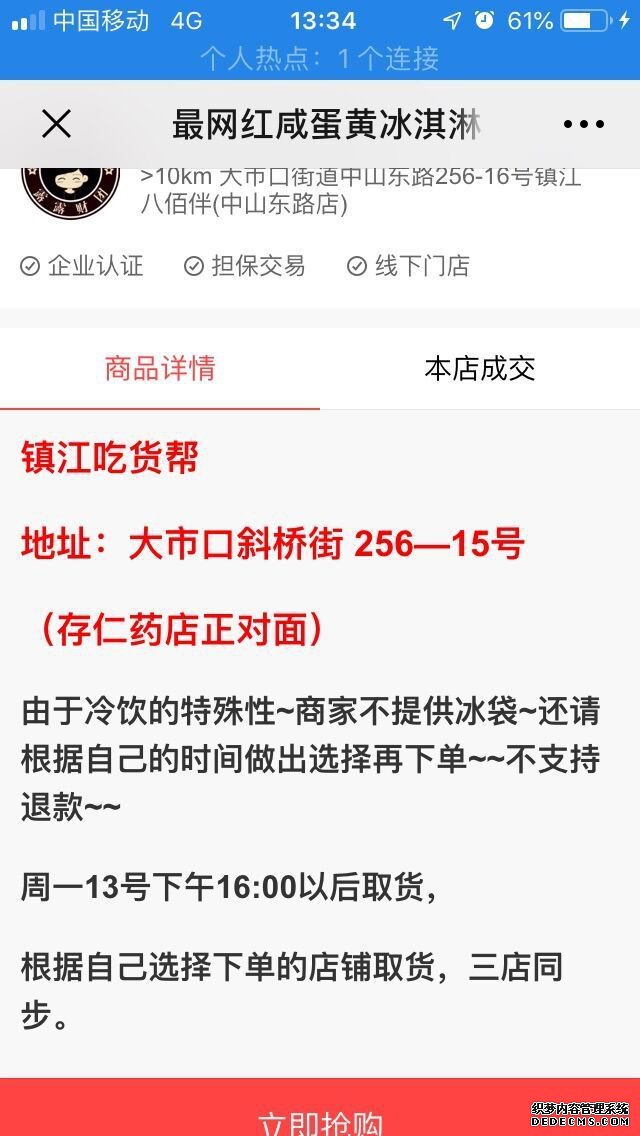Tap the 立即抢购 buy button
640x1136 pixels.
320,1107
